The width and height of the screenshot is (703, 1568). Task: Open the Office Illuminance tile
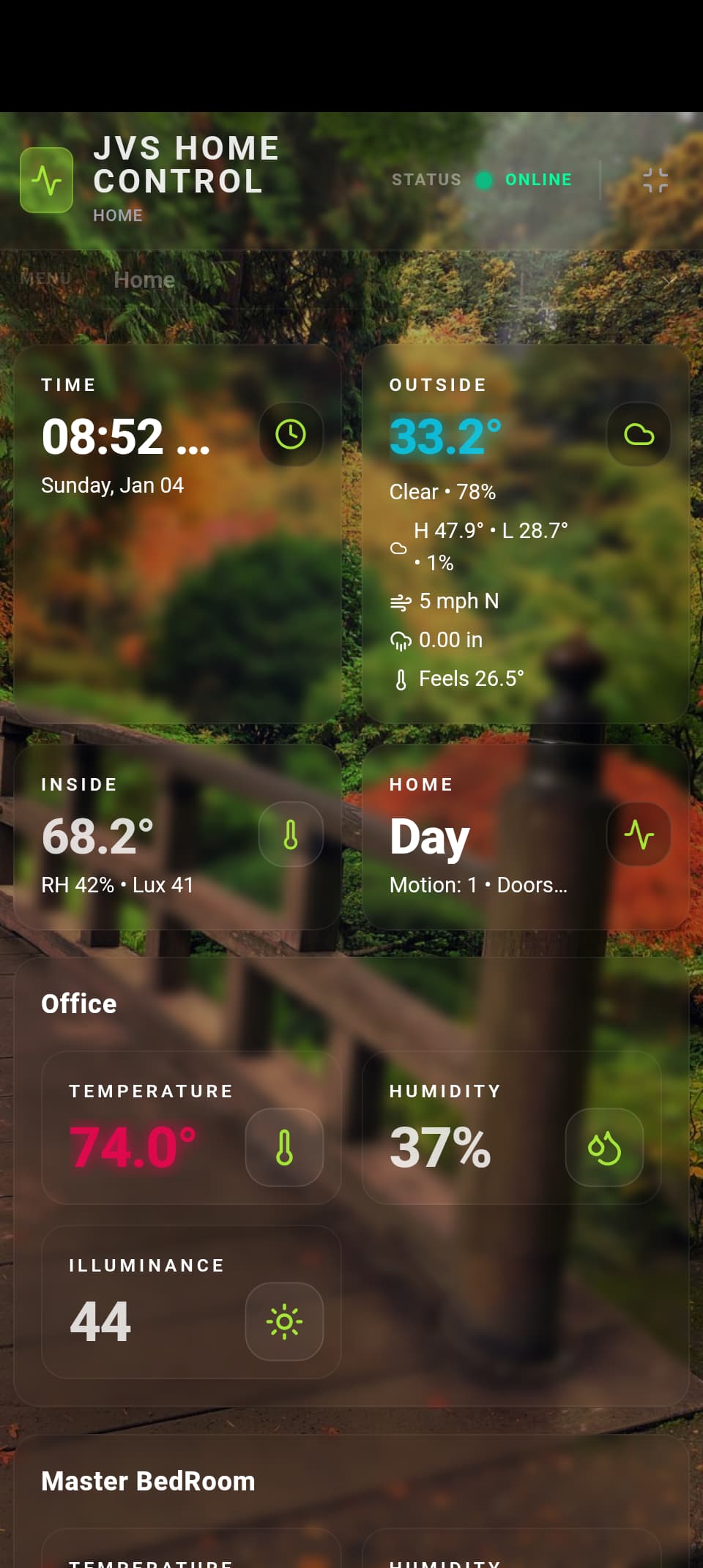click(191, 1302)
